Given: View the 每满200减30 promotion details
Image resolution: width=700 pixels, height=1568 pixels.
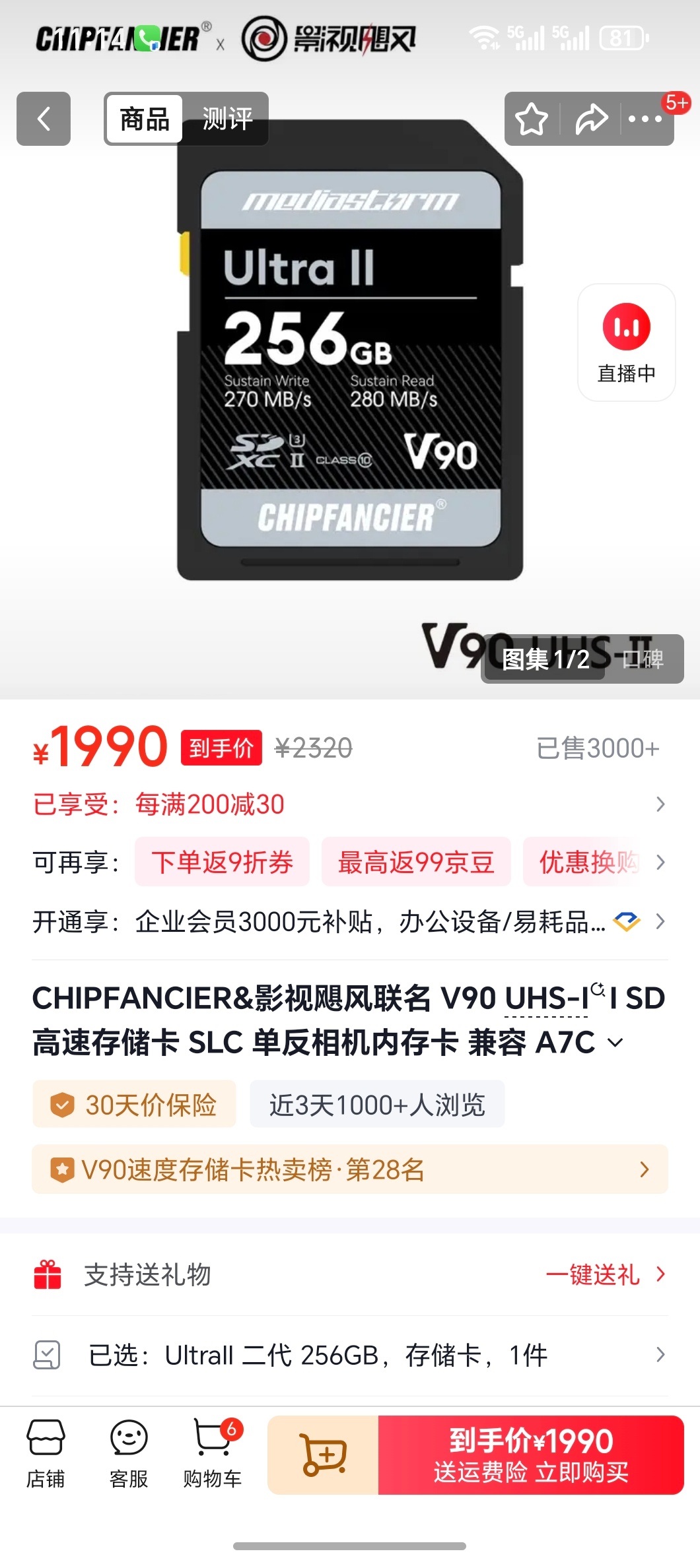Looking at the screenshot, I should (208, 804).
